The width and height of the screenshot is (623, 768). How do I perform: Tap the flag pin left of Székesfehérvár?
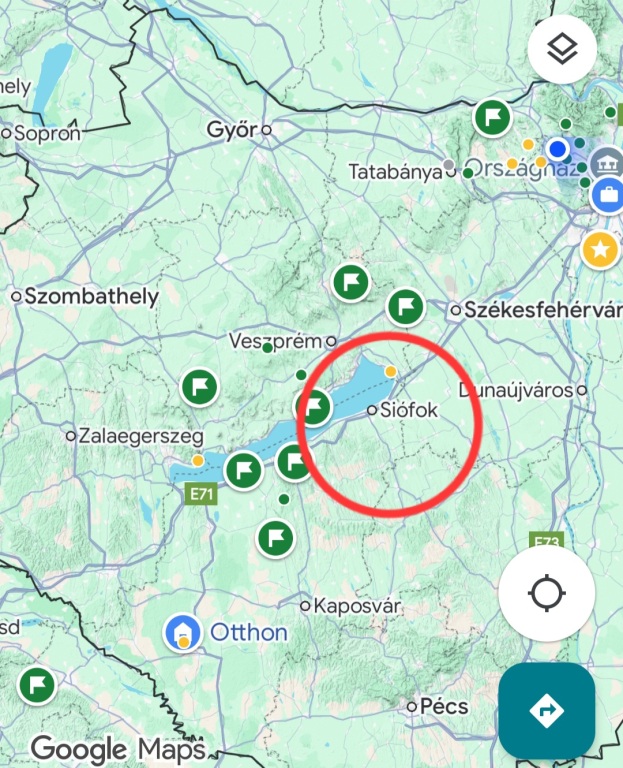click(x=405, y=306)
